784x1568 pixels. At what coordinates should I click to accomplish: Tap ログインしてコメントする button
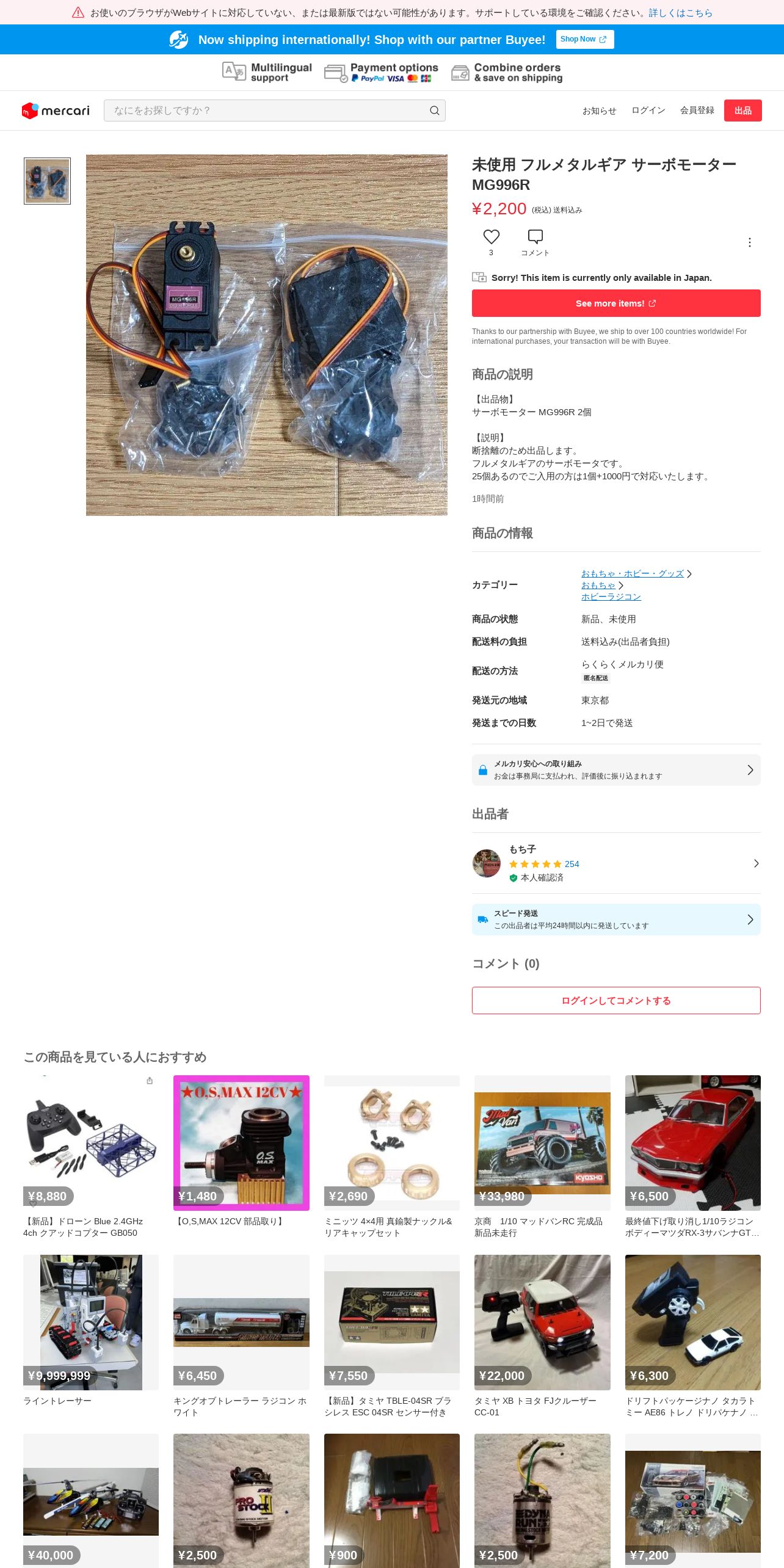point(616,1000)
